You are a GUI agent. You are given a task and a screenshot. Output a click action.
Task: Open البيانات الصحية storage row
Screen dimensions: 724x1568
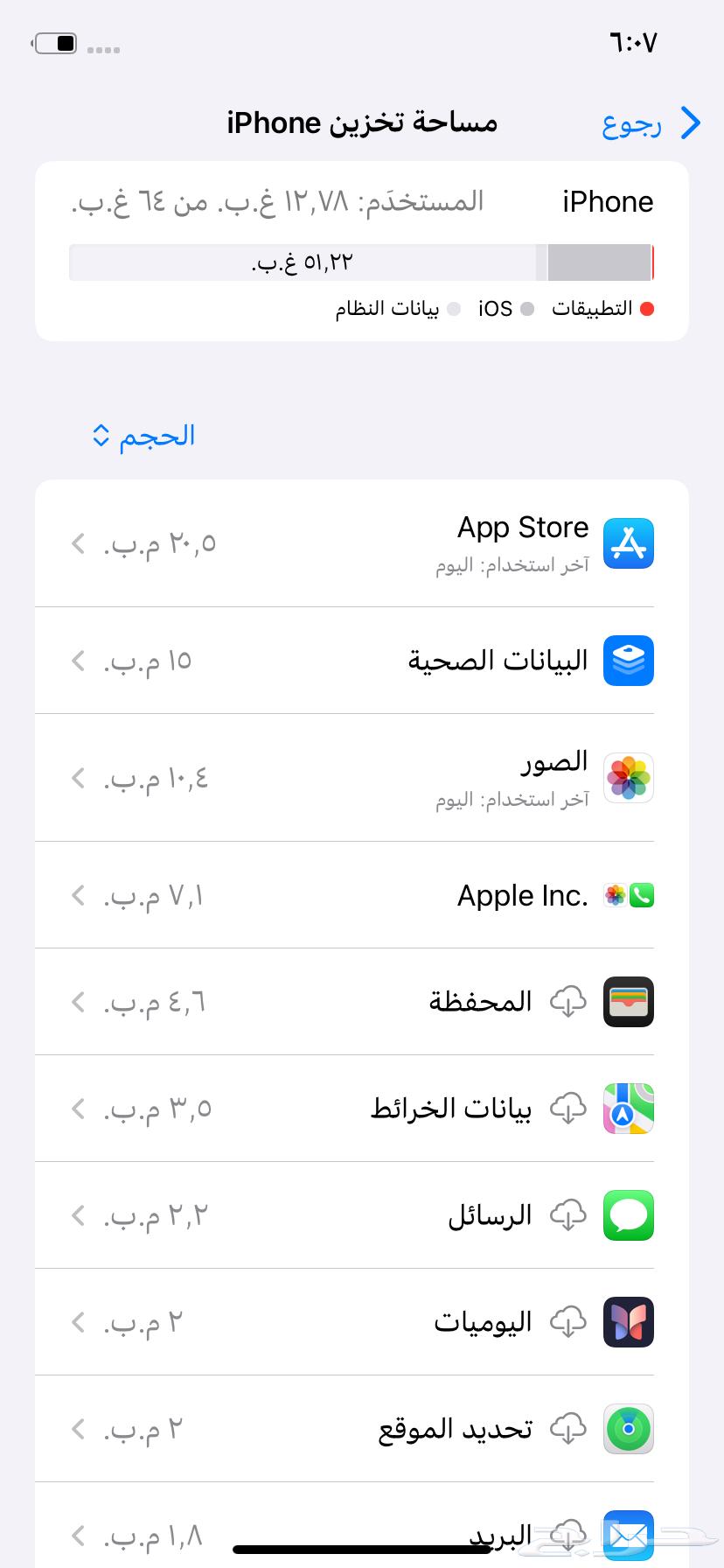tap(362, 661)
